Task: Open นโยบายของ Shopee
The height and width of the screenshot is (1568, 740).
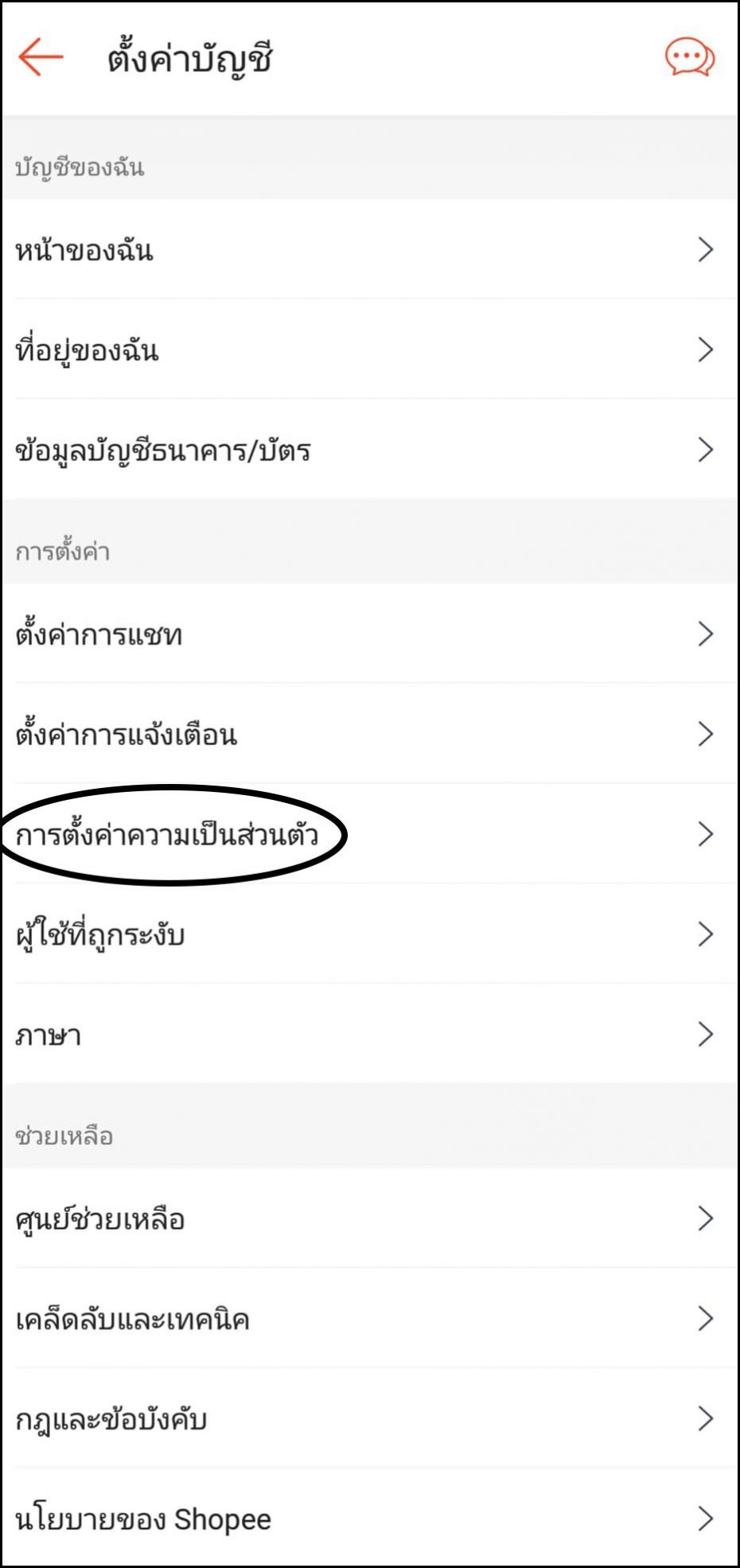Action: [x=370, y=1519]
